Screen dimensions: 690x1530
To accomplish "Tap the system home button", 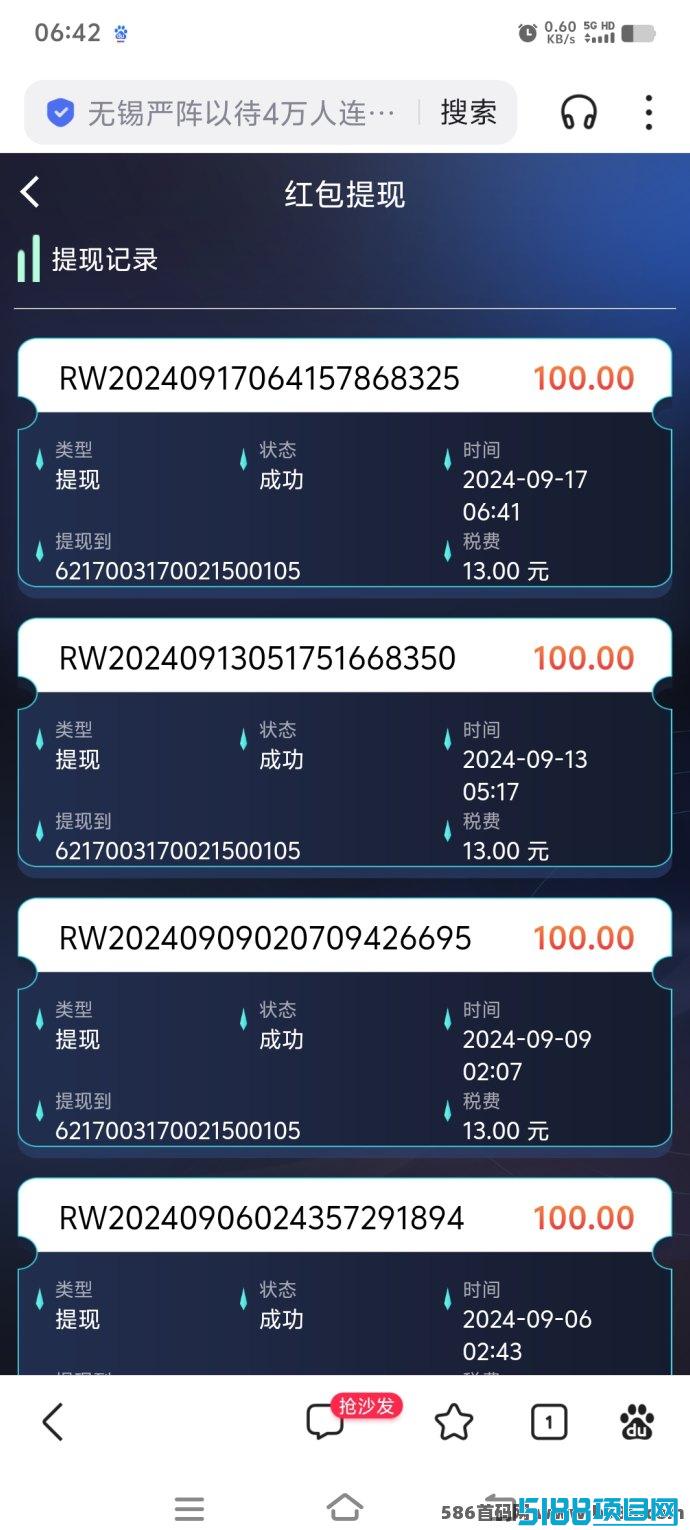I will coord(345,1507).
